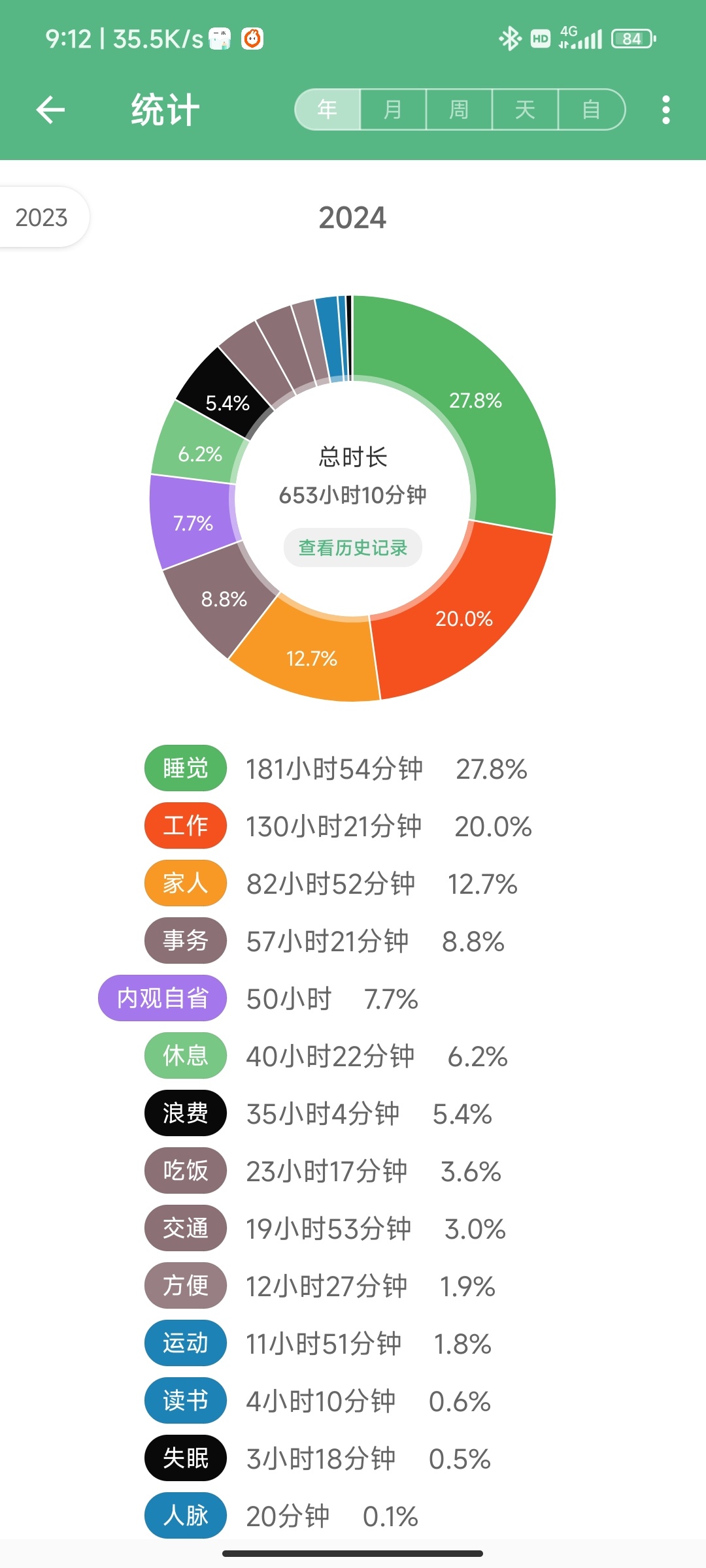The height and width of the screenshot is (1568, 706).
Task: Switch to the 周 (week) view
Action: click(459, 110)
